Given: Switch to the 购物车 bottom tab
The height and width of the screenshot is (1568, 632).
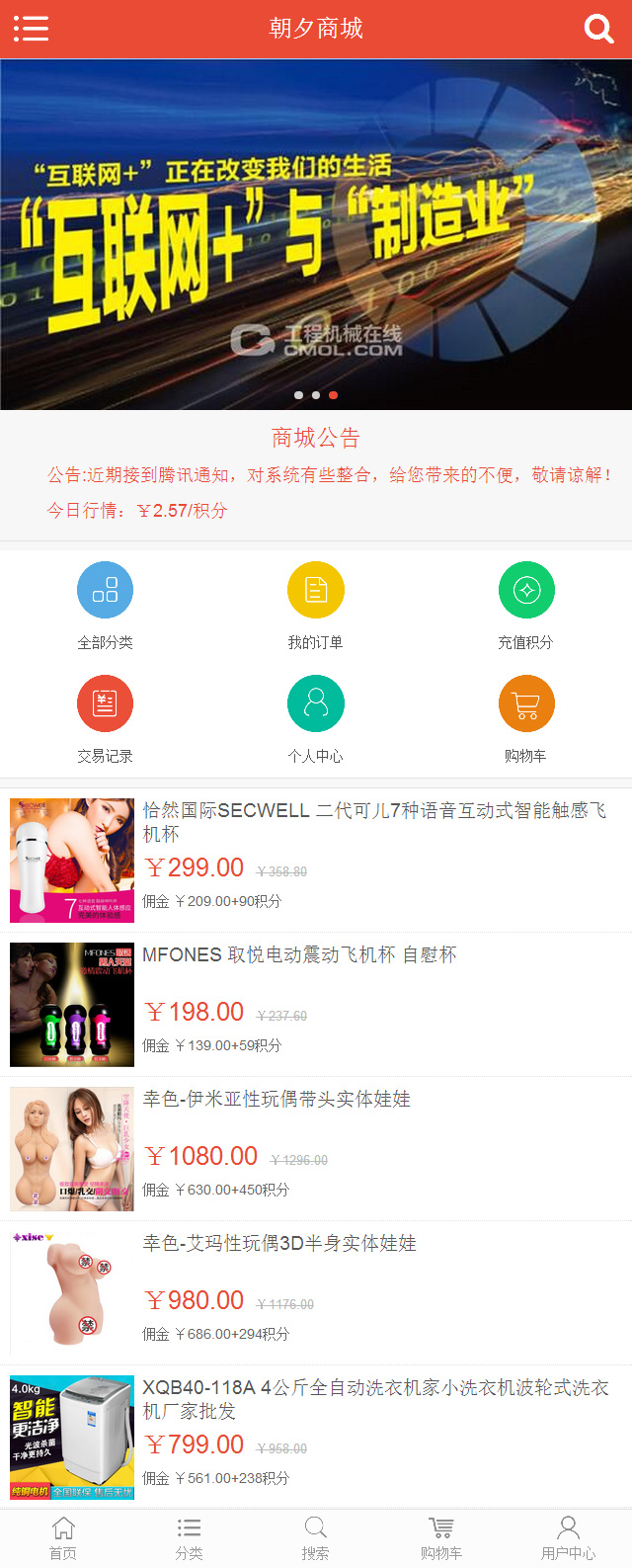Looking at the screenshot, I should pos(441,1538).
